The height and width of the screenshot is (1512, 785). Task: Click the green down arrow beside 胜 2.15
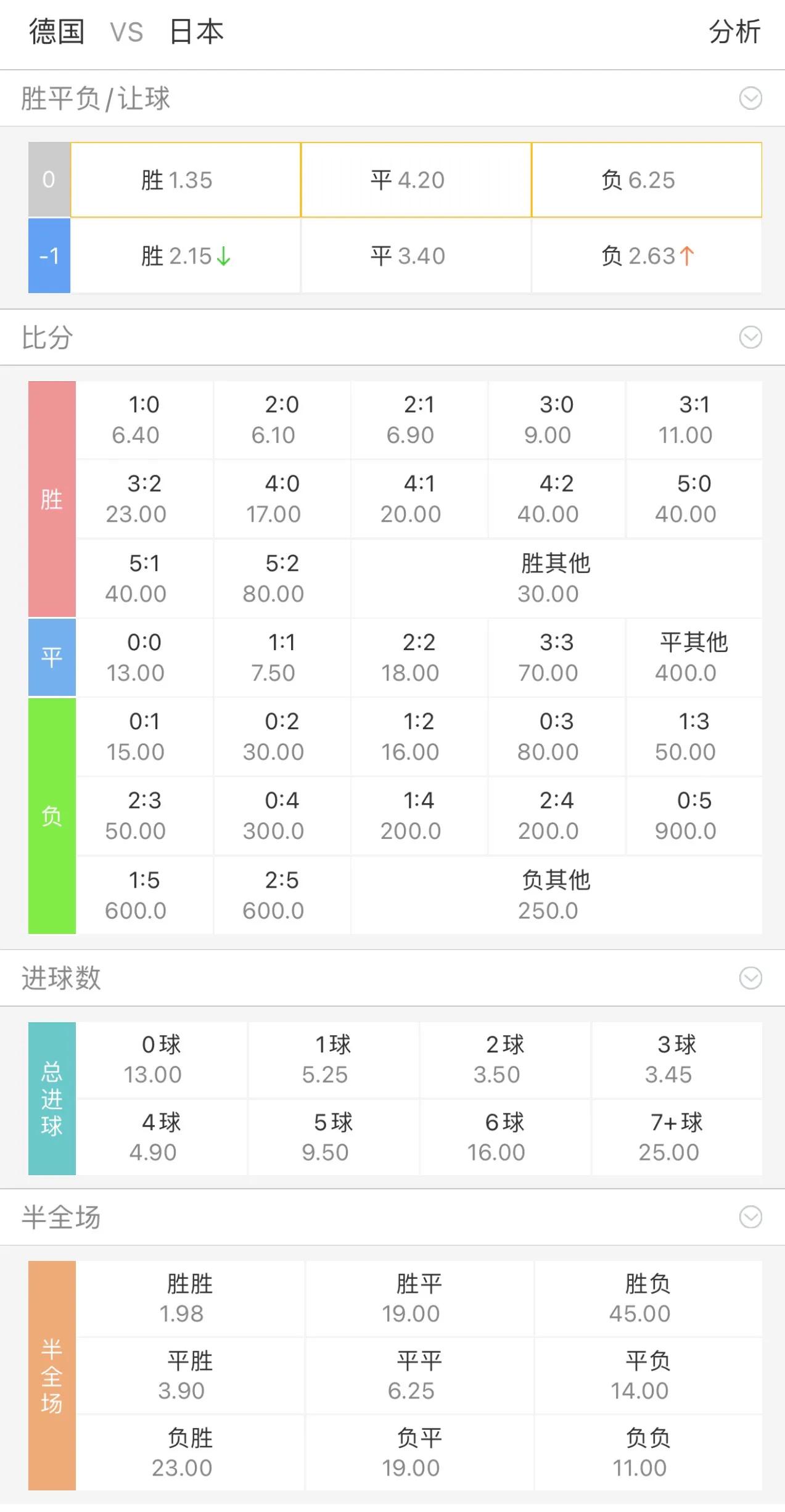coord(224,255)
